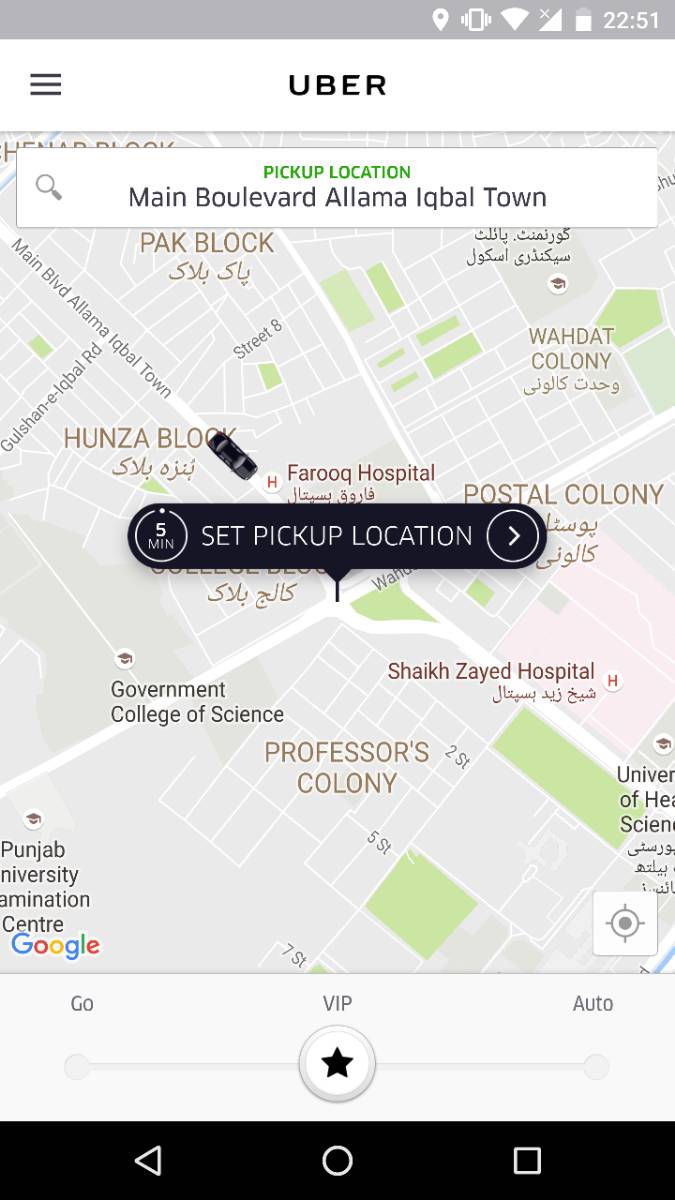Return to the home screen
675x1200 pixels.
coord(337,1160)
